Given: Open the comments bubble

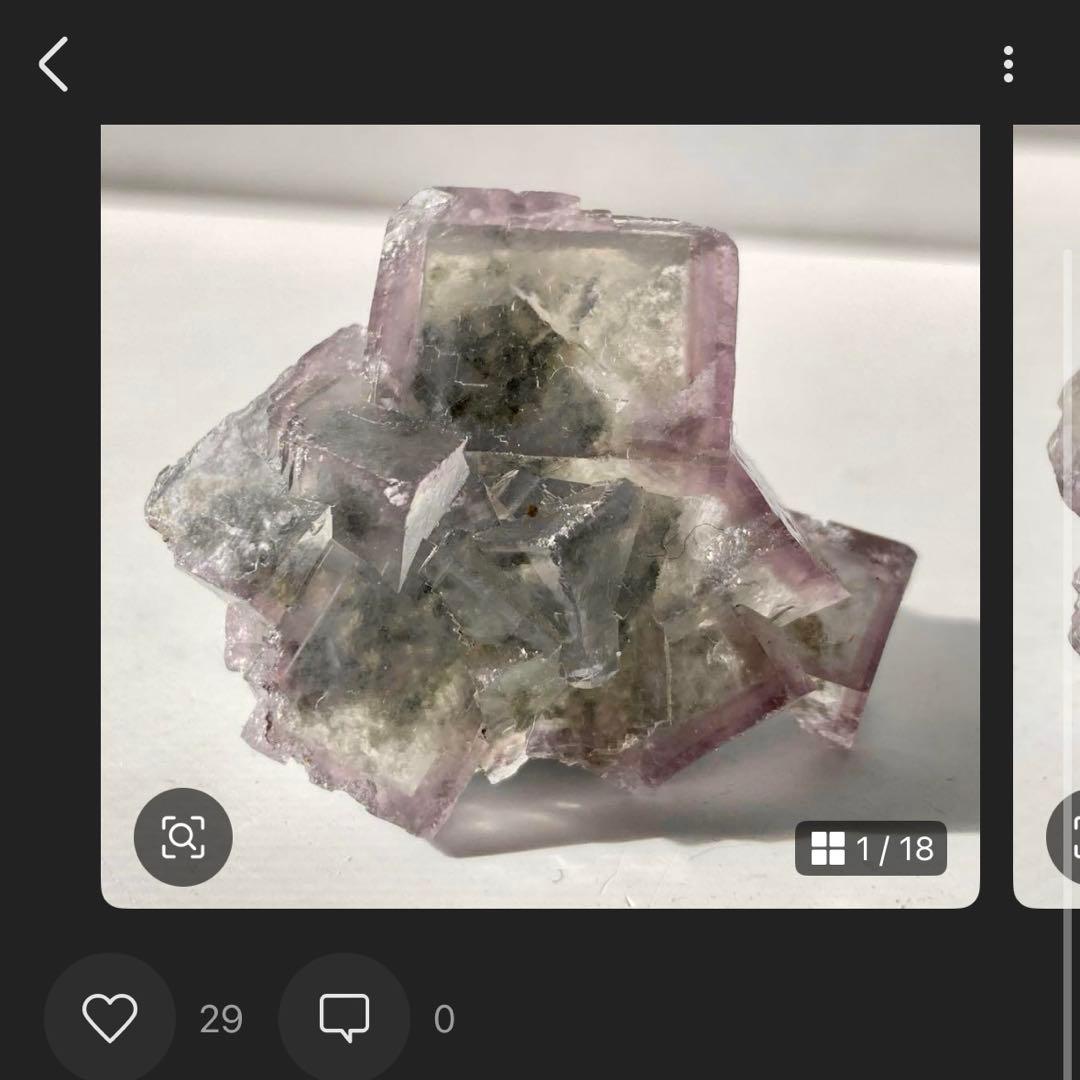Looking at the screenshot, I should pos(344,1018).
